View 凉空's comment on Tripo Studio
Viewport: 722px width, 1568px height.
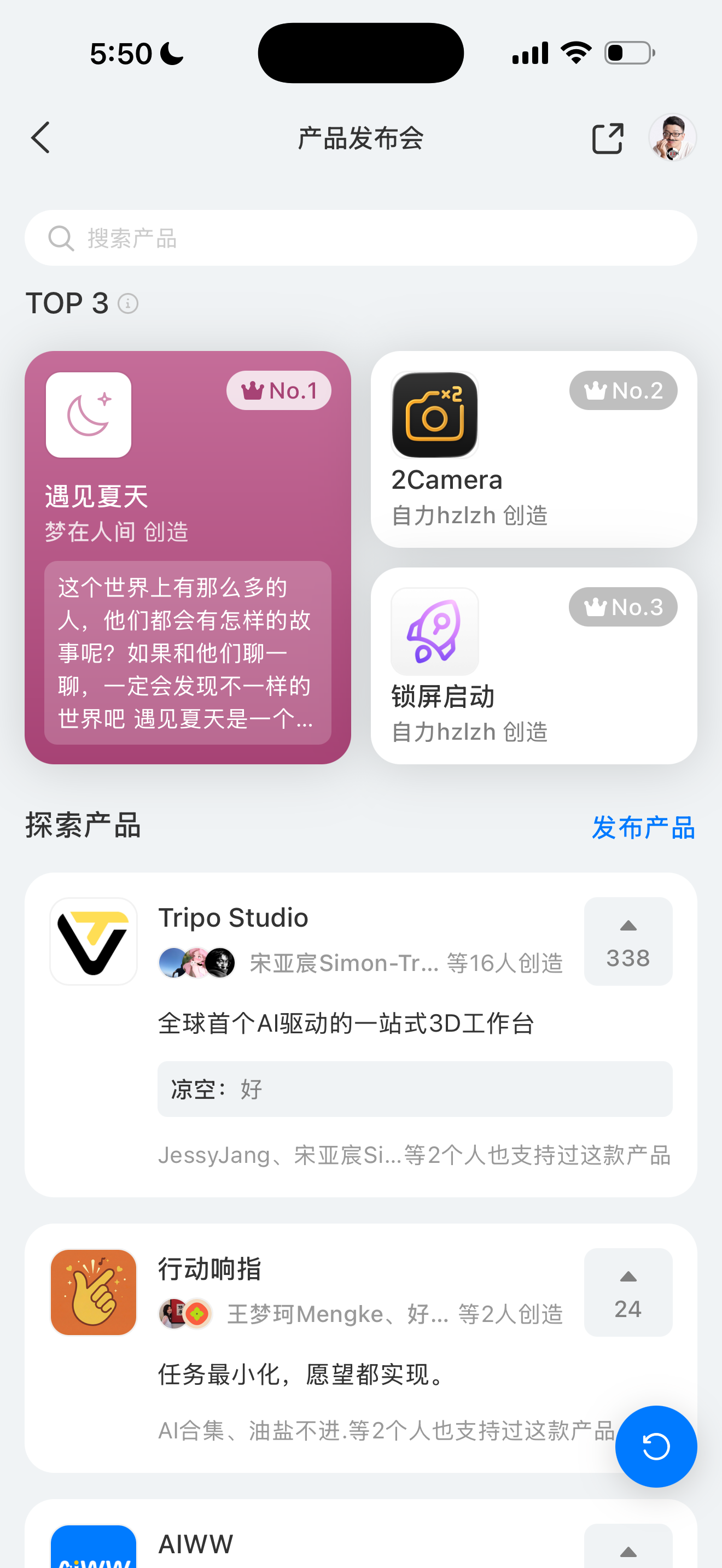(x=415, y=1089)
